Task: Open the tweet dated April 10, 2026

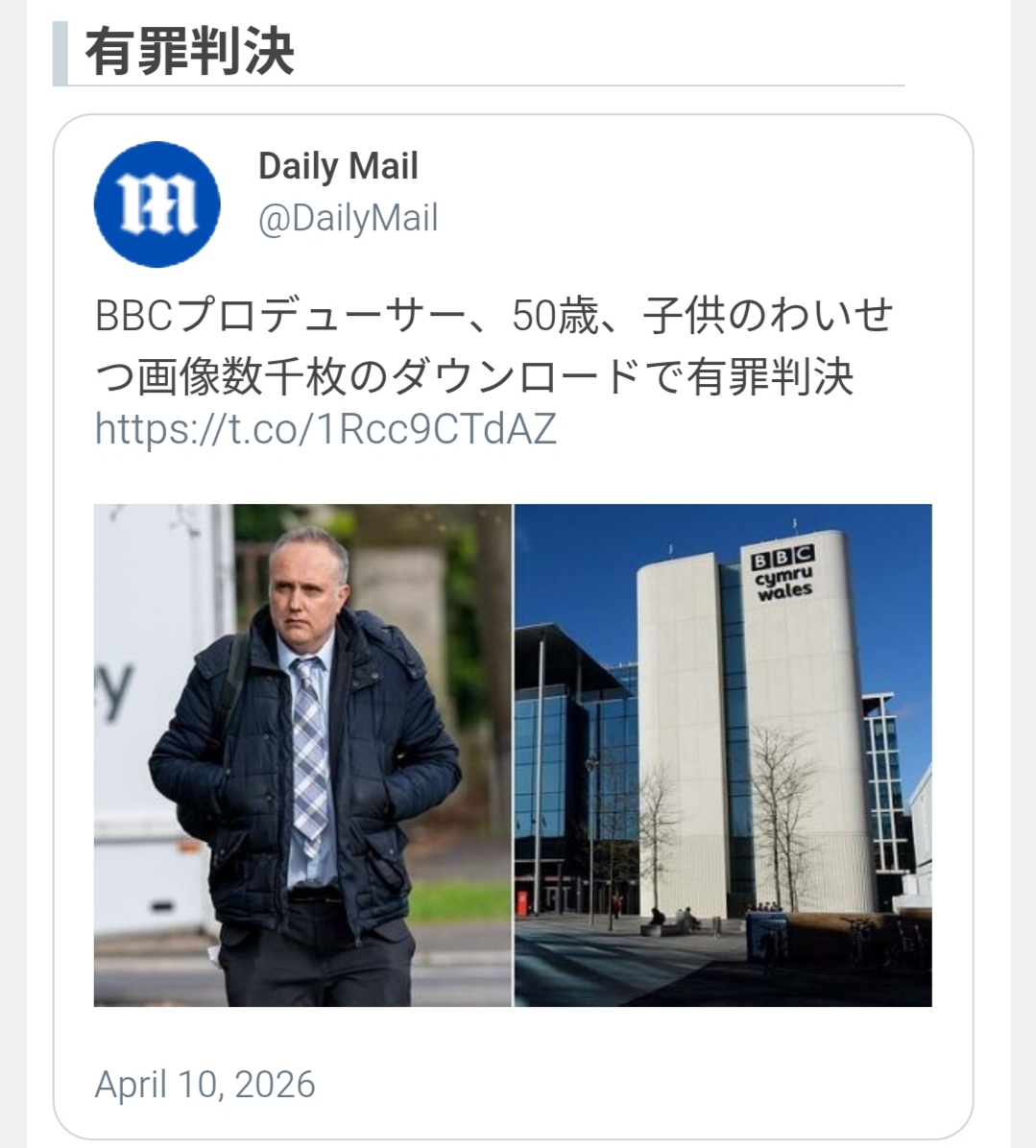Action: pyautogui.click(x=205, y=1085)
